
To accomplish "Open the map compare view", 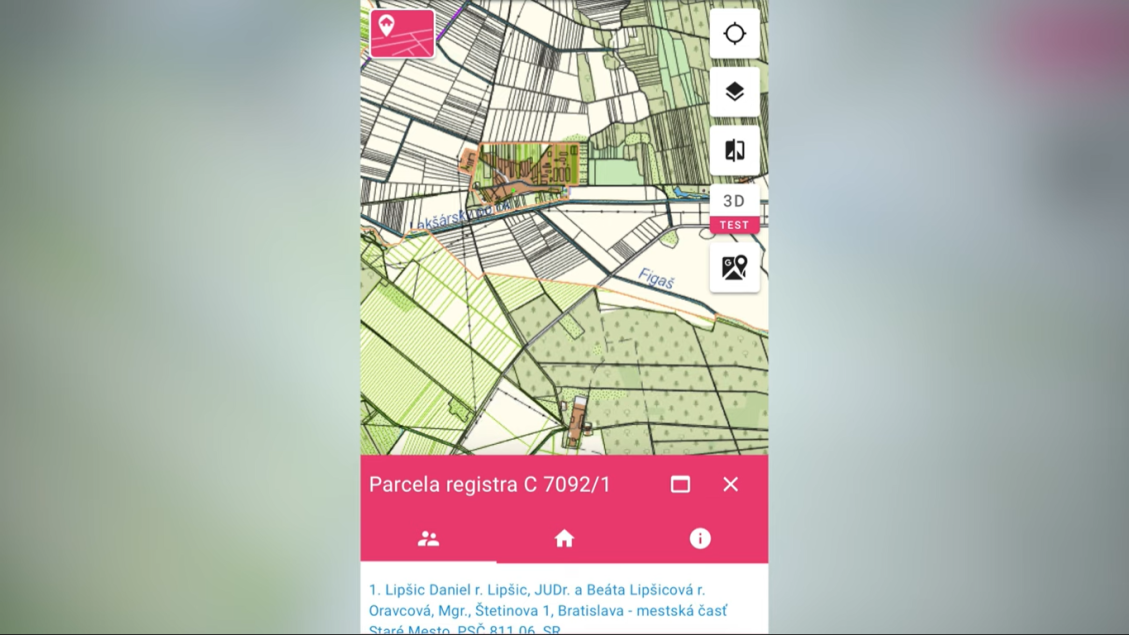I will (x=734, y=150).
